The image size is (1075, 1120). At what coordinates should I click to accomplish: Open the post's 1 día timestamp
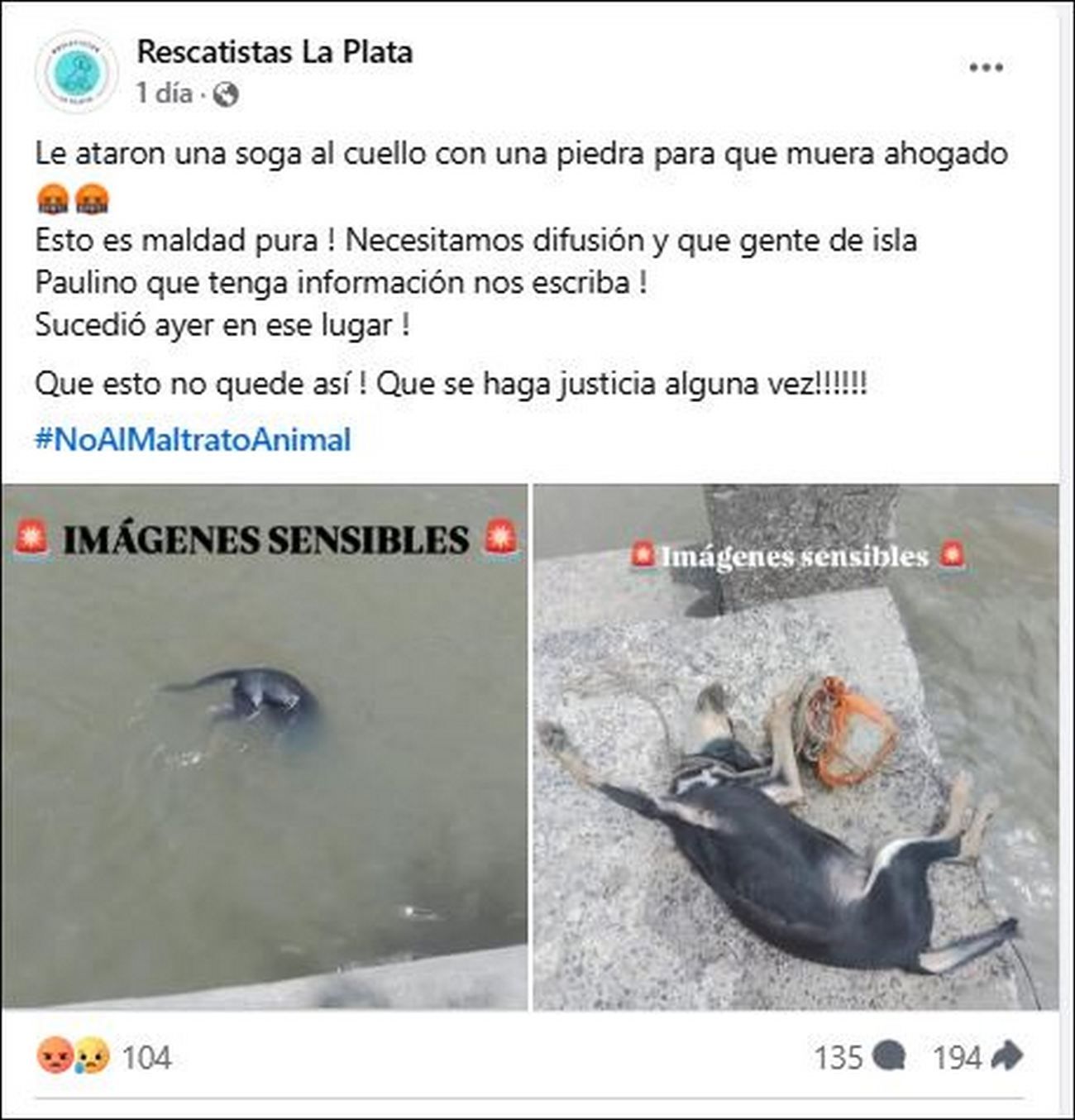tap(164, 93)
